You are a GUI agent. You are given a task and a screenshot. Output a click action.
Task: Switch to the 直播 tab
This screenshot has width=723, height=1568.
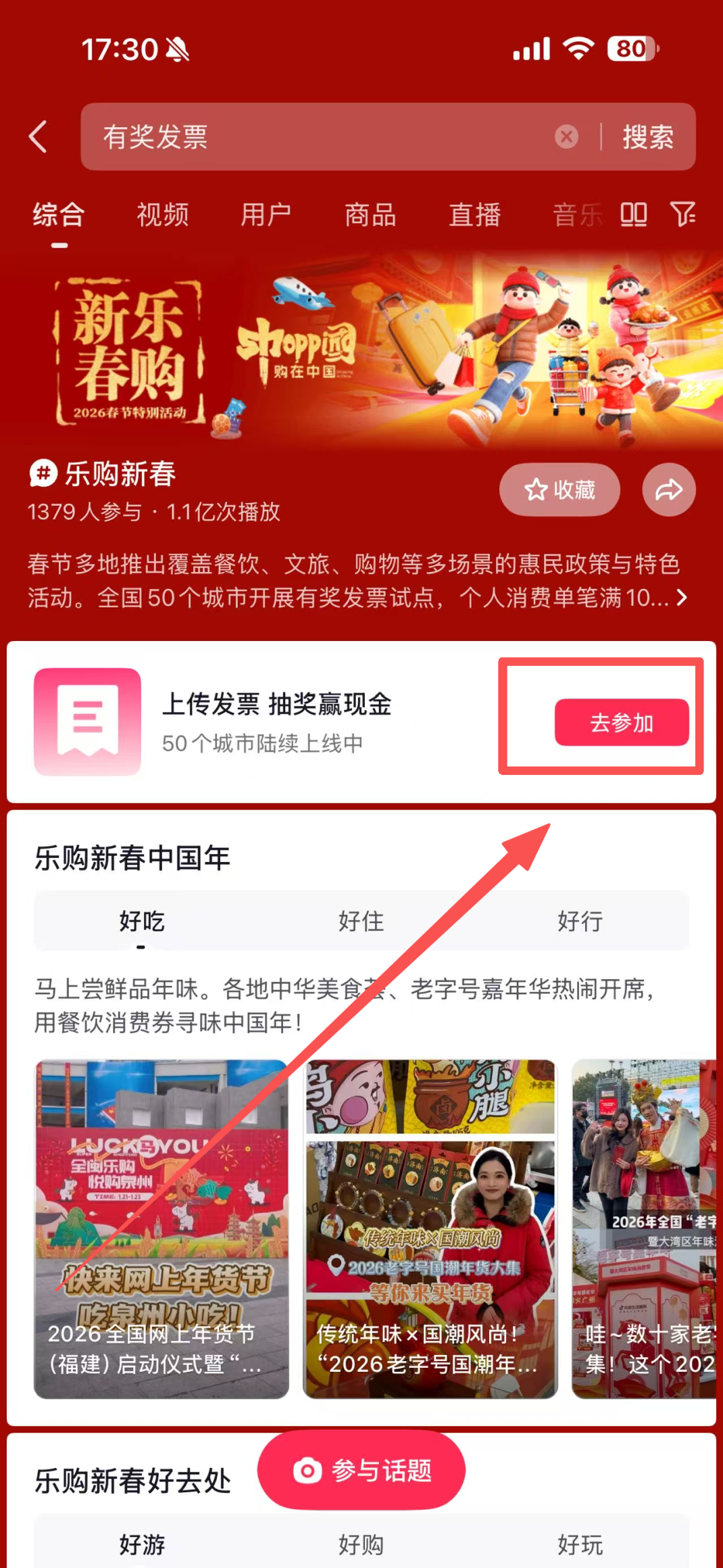[x=474, y=215]
